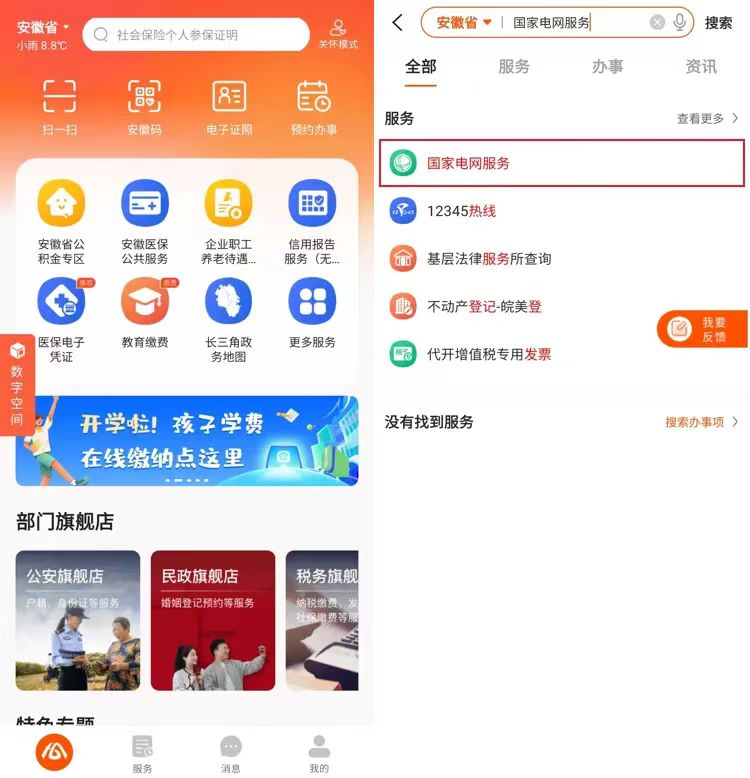Go back from the search results page
This screenshot has height=778, width=750.
pyautogui.click(x=398, y=23)
